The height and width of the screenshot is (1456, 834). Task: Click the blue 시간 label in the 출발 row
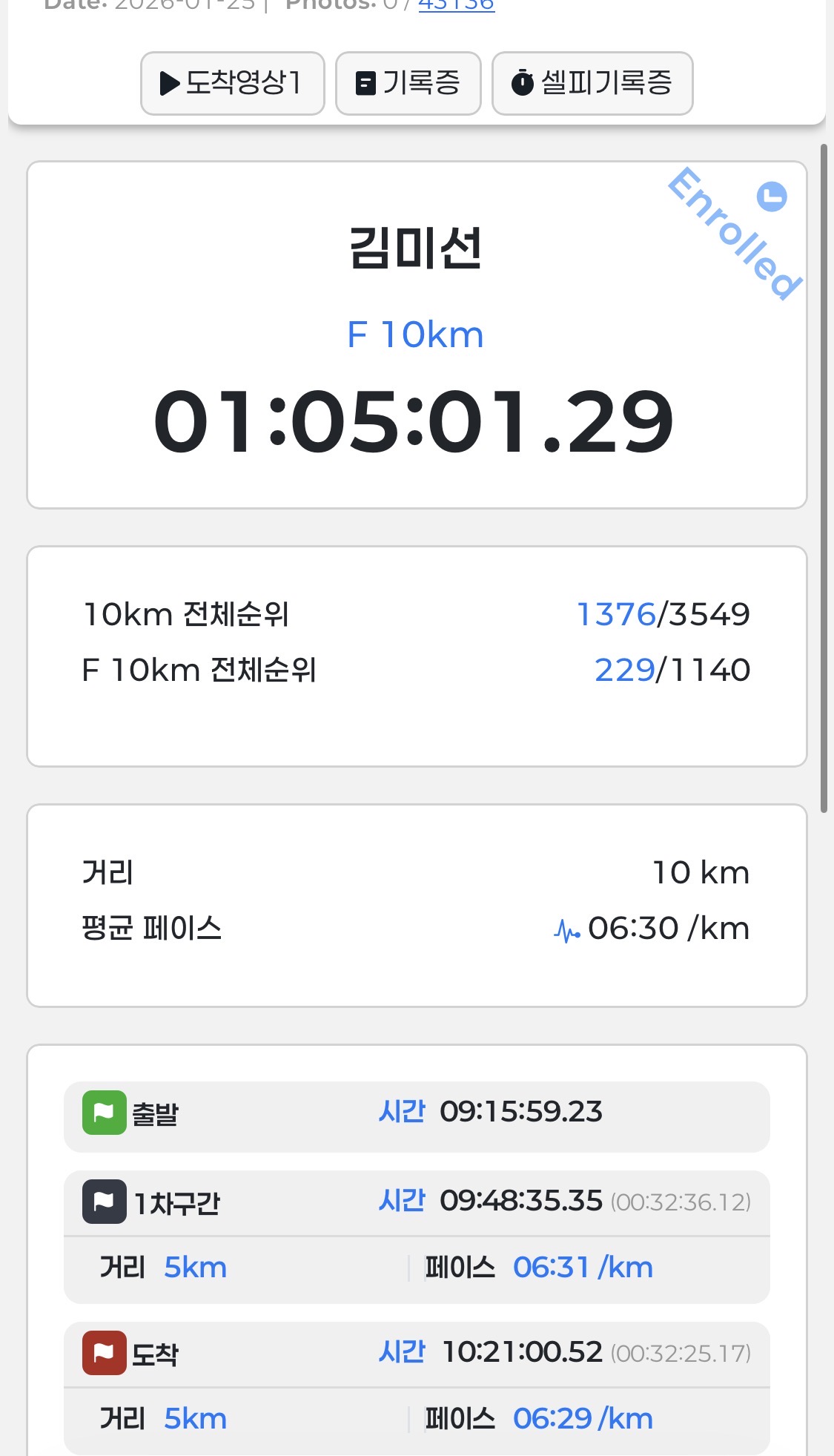click(402, 1112)
